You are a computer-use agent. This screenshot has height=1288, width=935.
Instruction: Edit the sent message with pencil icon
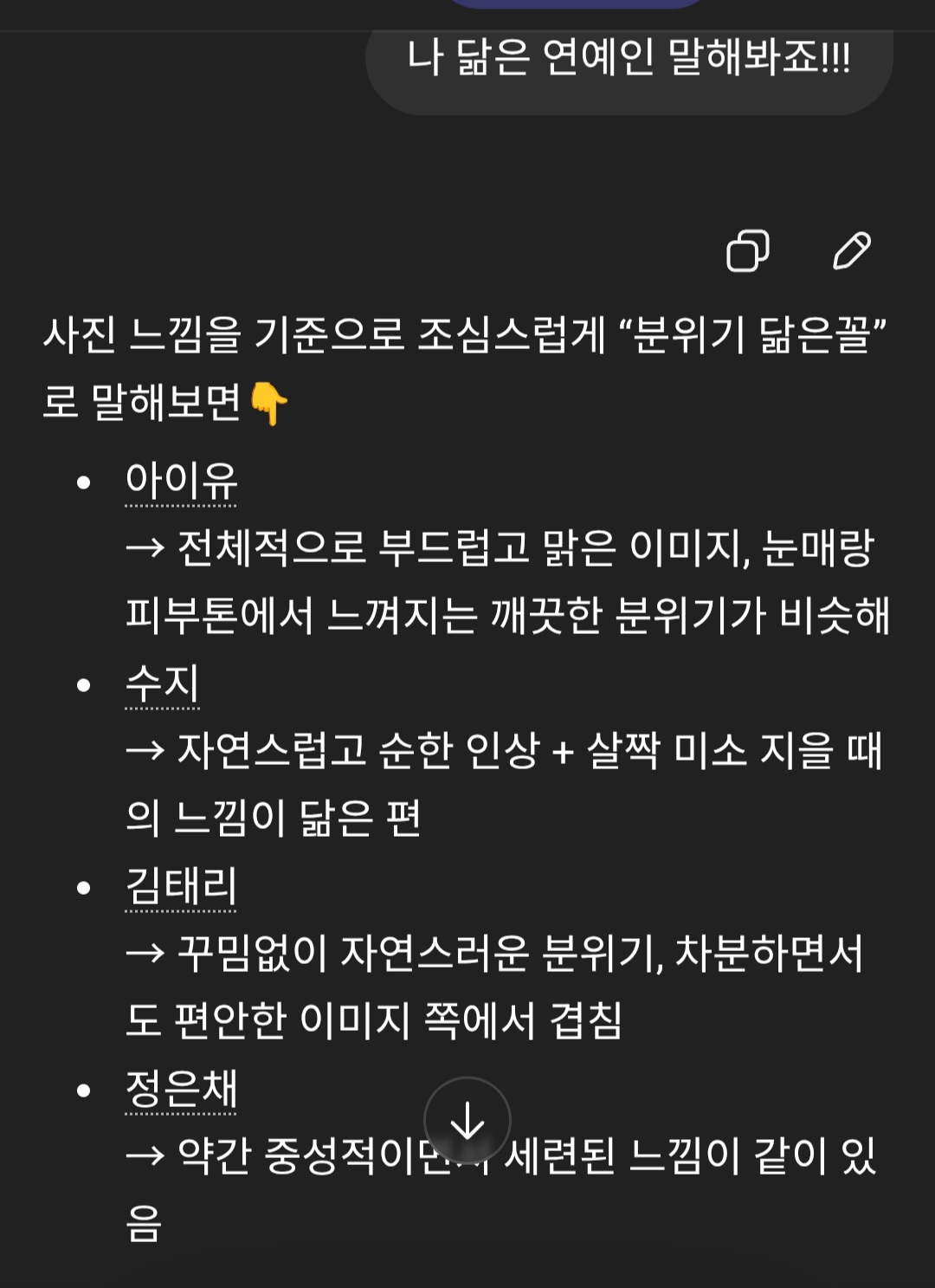[851, 251]
